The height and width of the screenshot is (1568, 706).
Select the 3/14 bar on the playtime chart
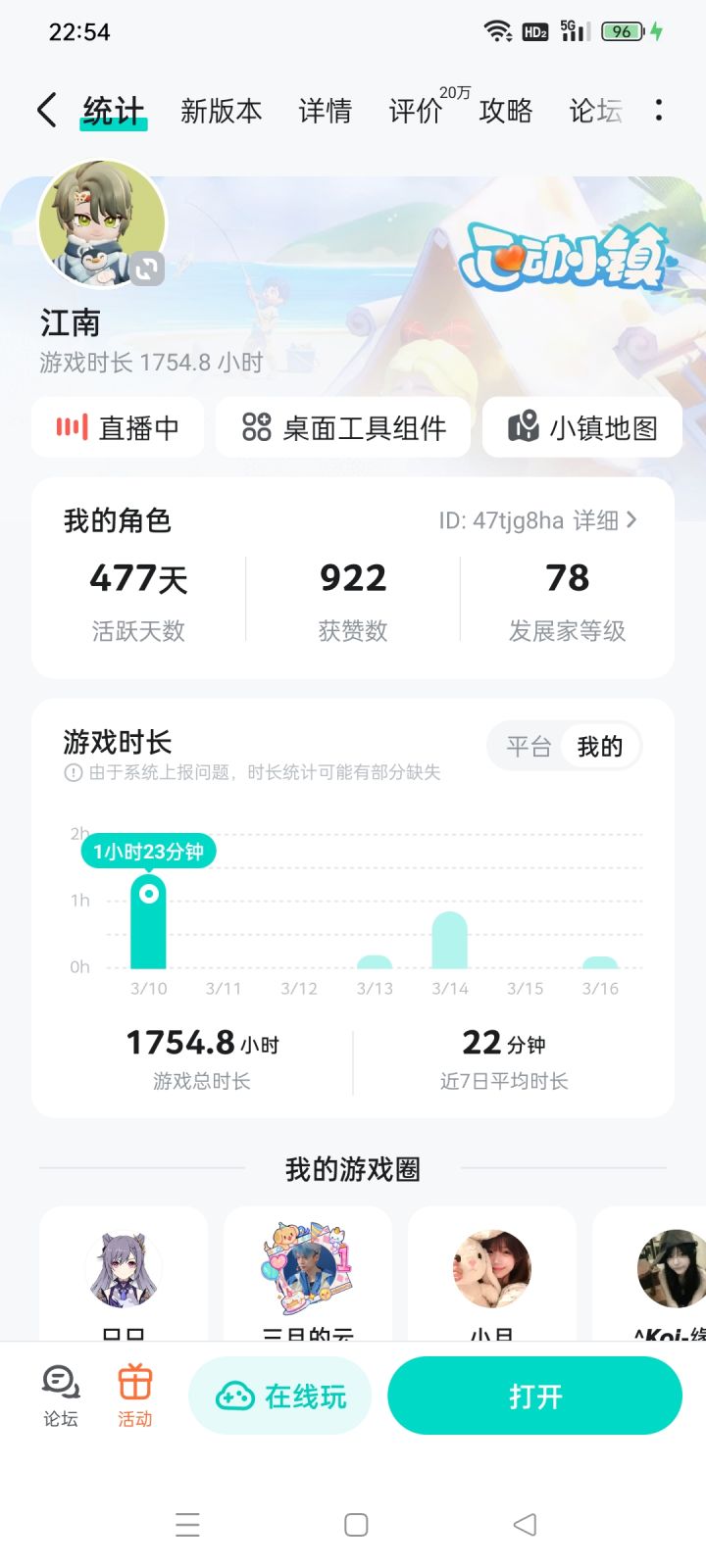448,941
